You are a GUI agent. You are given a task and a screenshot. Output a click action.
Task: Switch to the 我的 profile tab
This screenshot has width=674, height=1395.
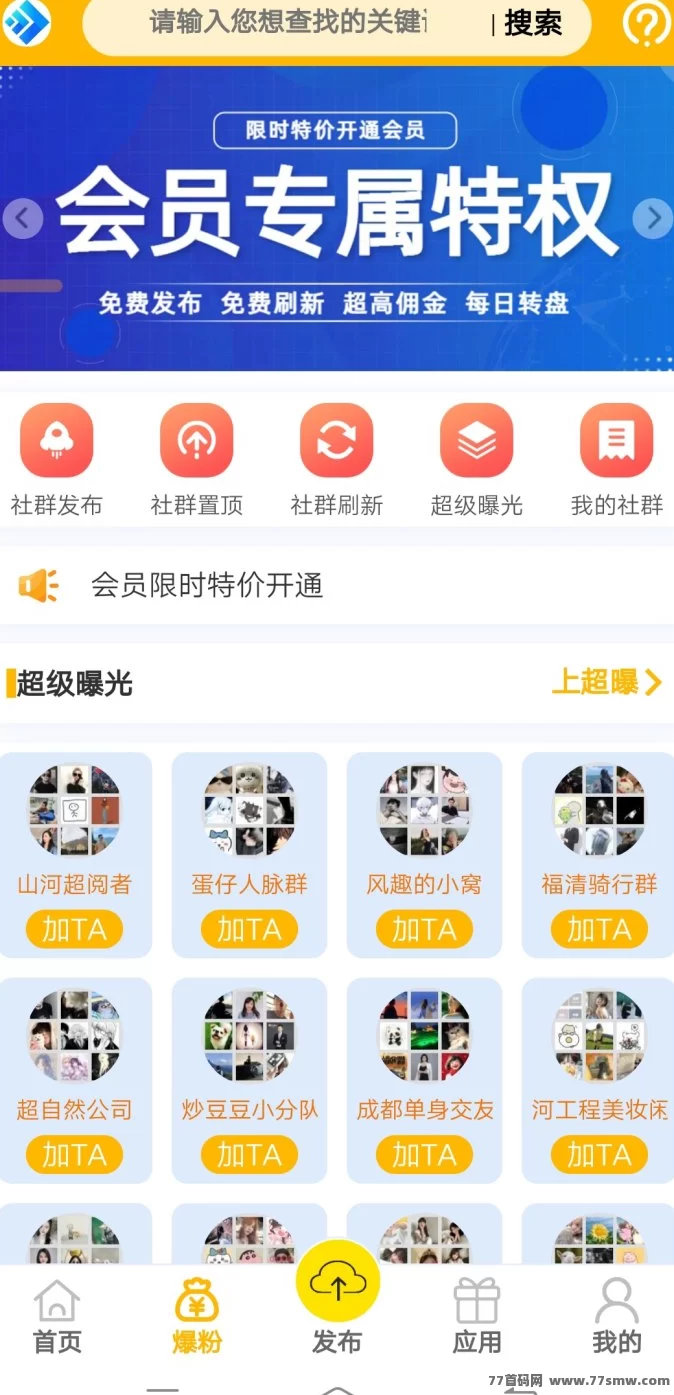[616, 1315]
